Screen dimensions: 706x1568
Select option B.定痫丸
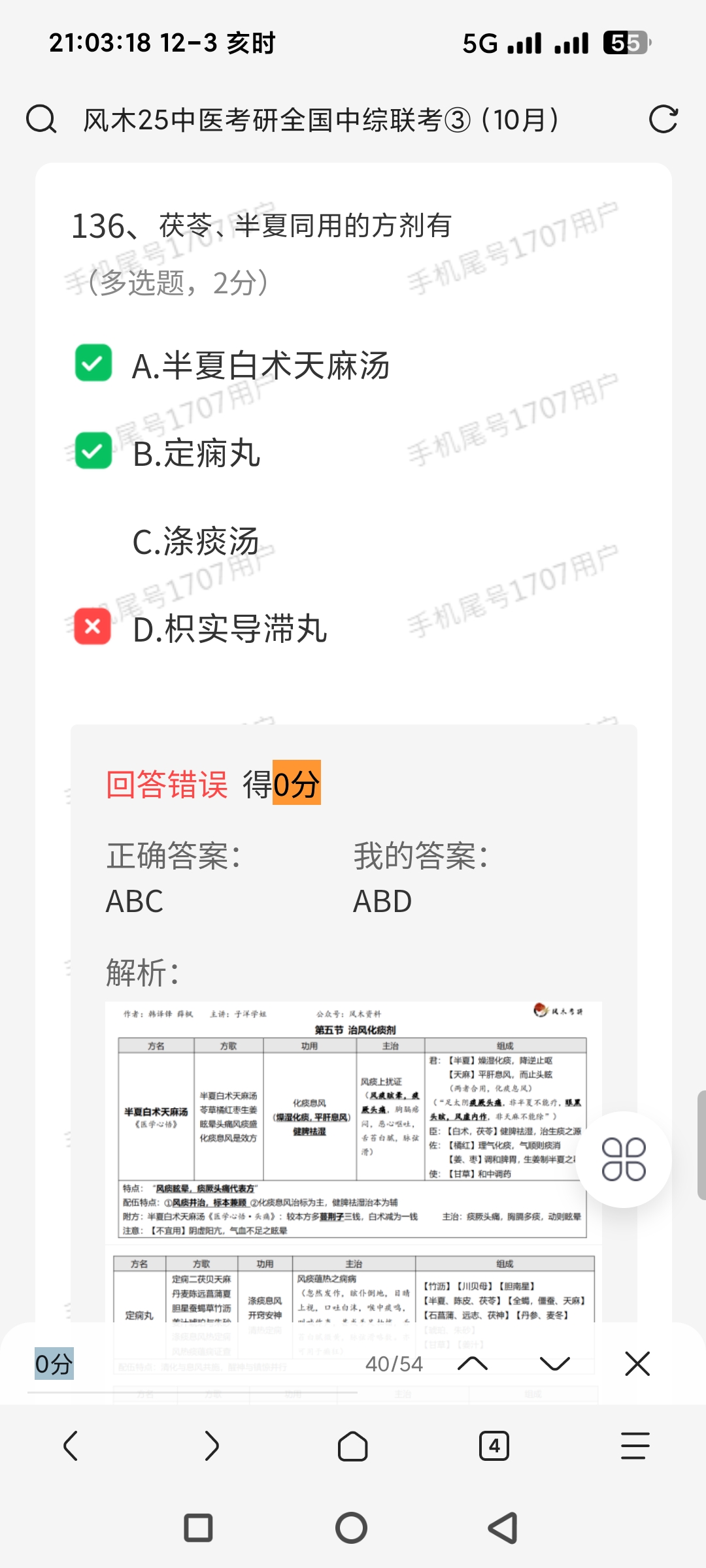[196, 453]
